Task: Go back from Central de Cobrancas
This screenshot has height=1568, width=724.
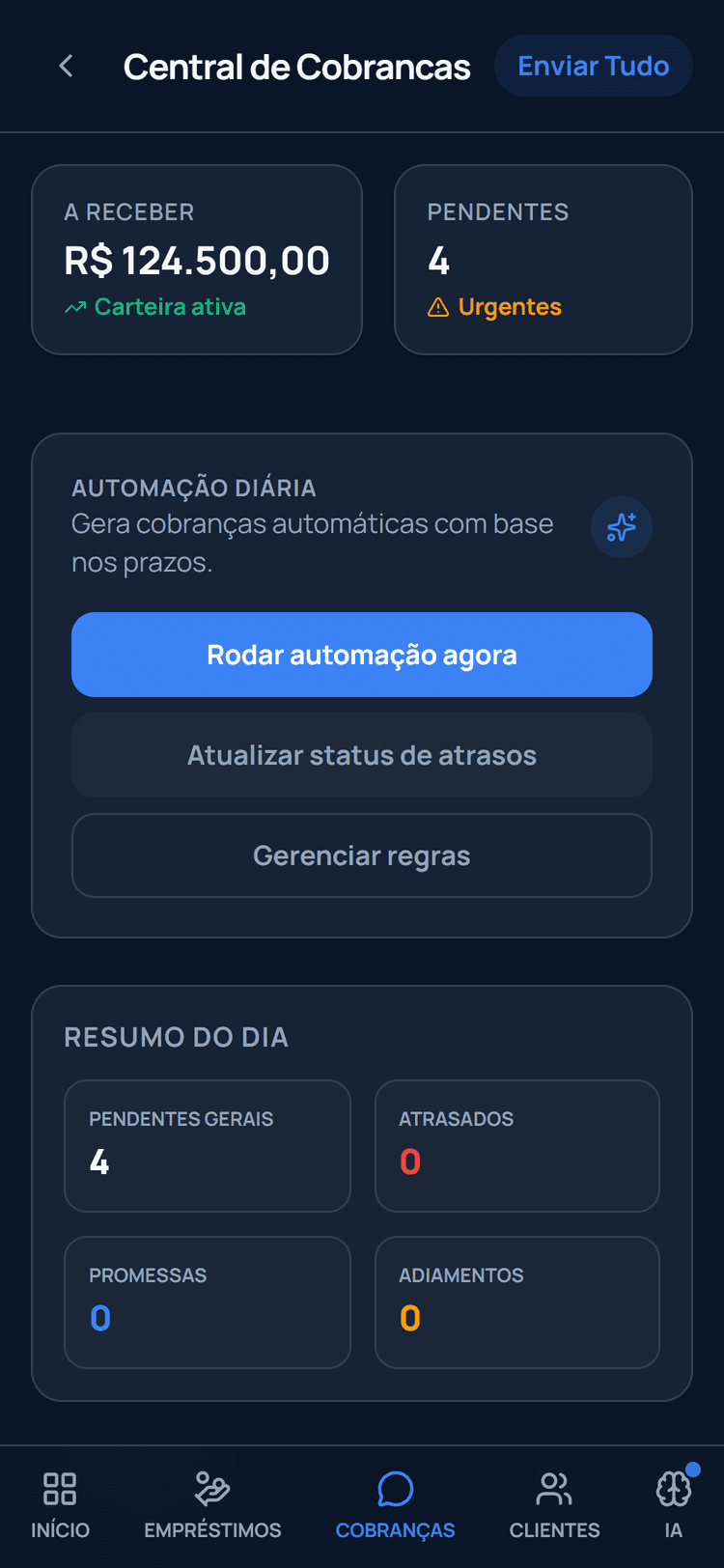Action: click(x=66, y=66)
